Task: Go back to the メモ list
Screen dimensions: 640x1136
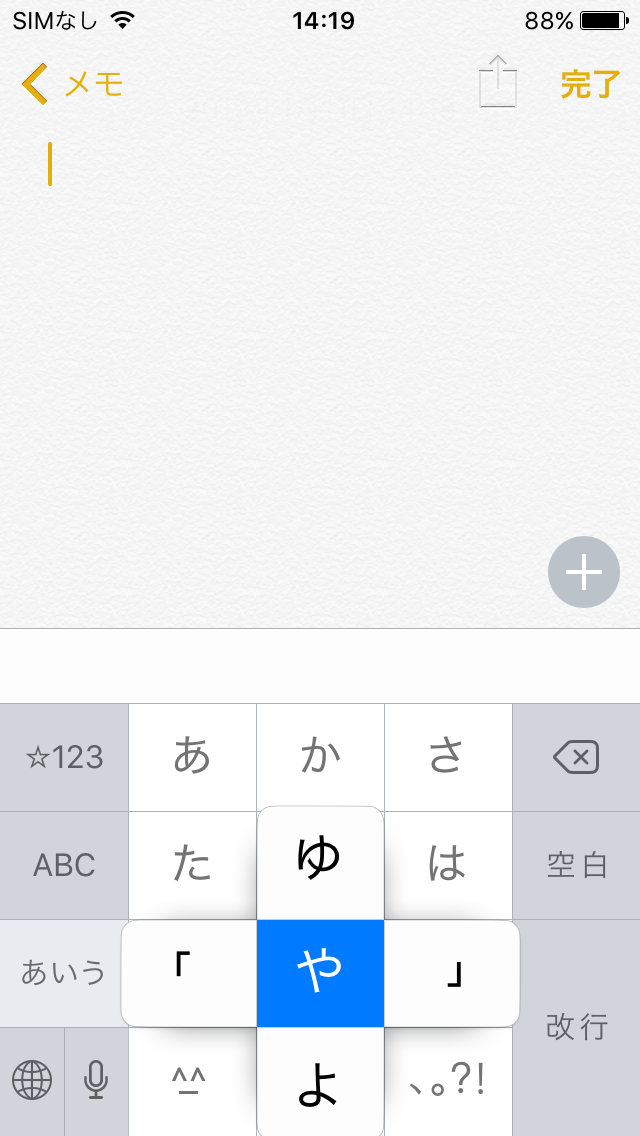Action: [x=72, y=85]
